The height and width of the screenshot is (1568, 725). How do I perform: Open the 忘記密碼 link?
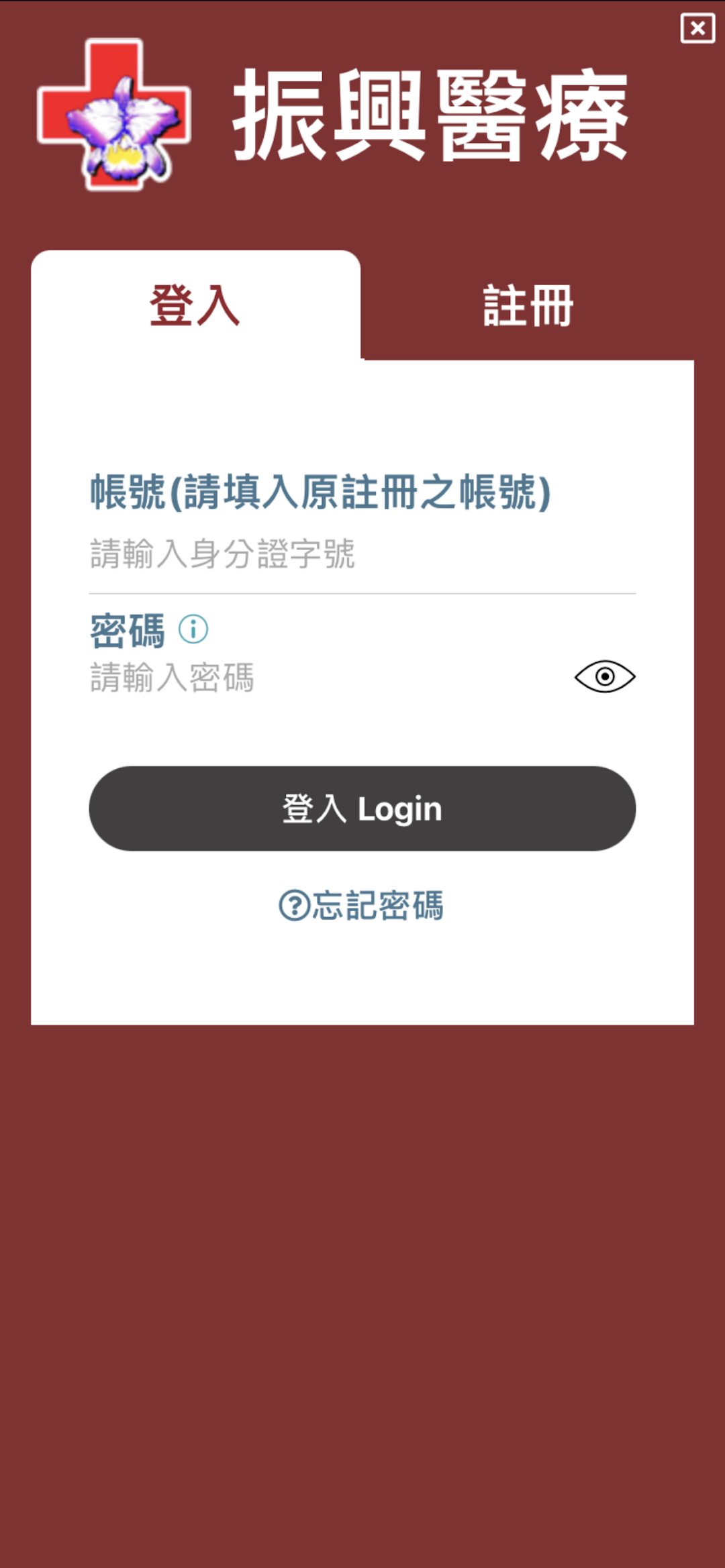tap(361, 905)
